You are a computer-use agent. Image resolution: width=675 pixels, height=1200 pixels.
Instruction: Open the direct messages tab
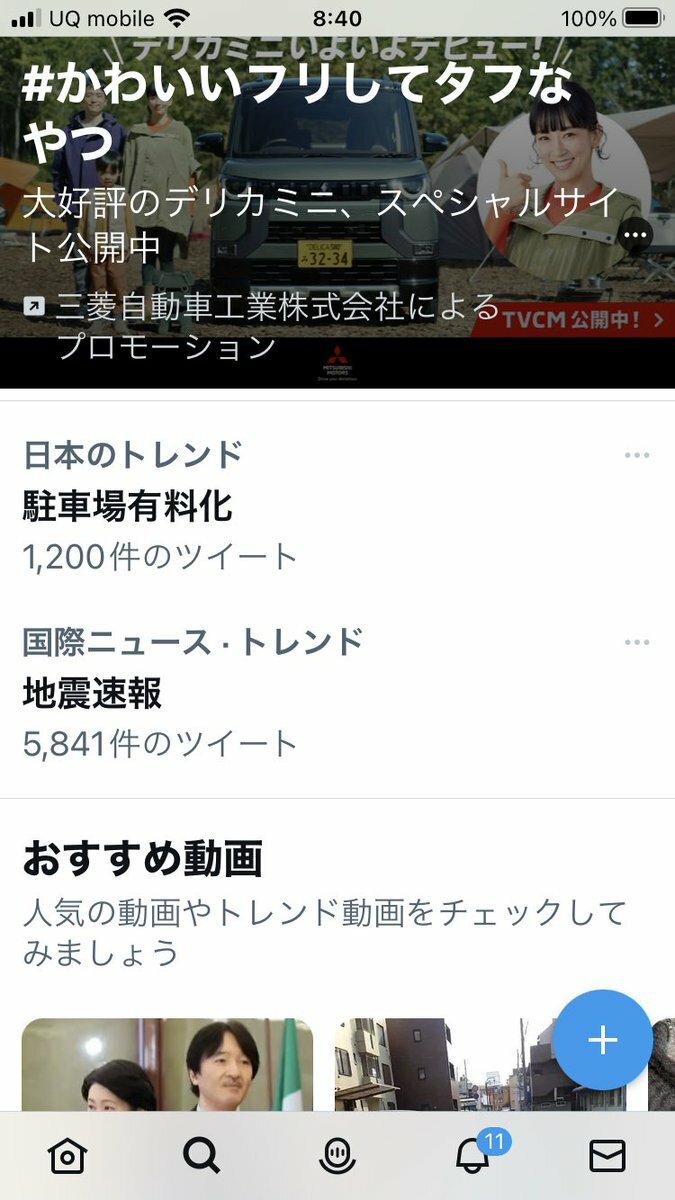click(607, 1156)
